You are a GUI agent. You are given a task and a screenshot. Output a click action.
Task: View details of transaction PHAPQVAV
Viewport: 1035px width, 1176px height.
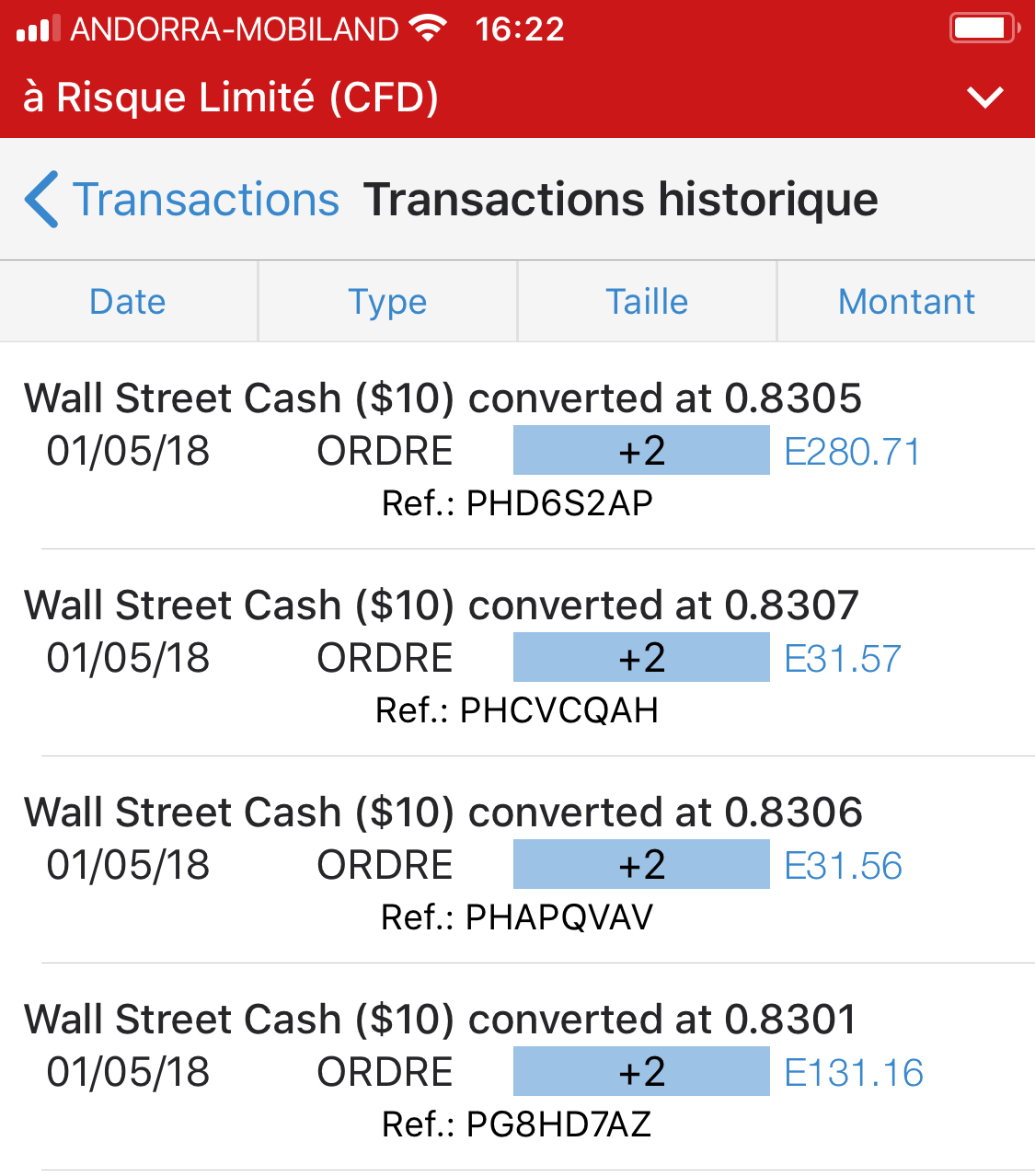point(517,865)
